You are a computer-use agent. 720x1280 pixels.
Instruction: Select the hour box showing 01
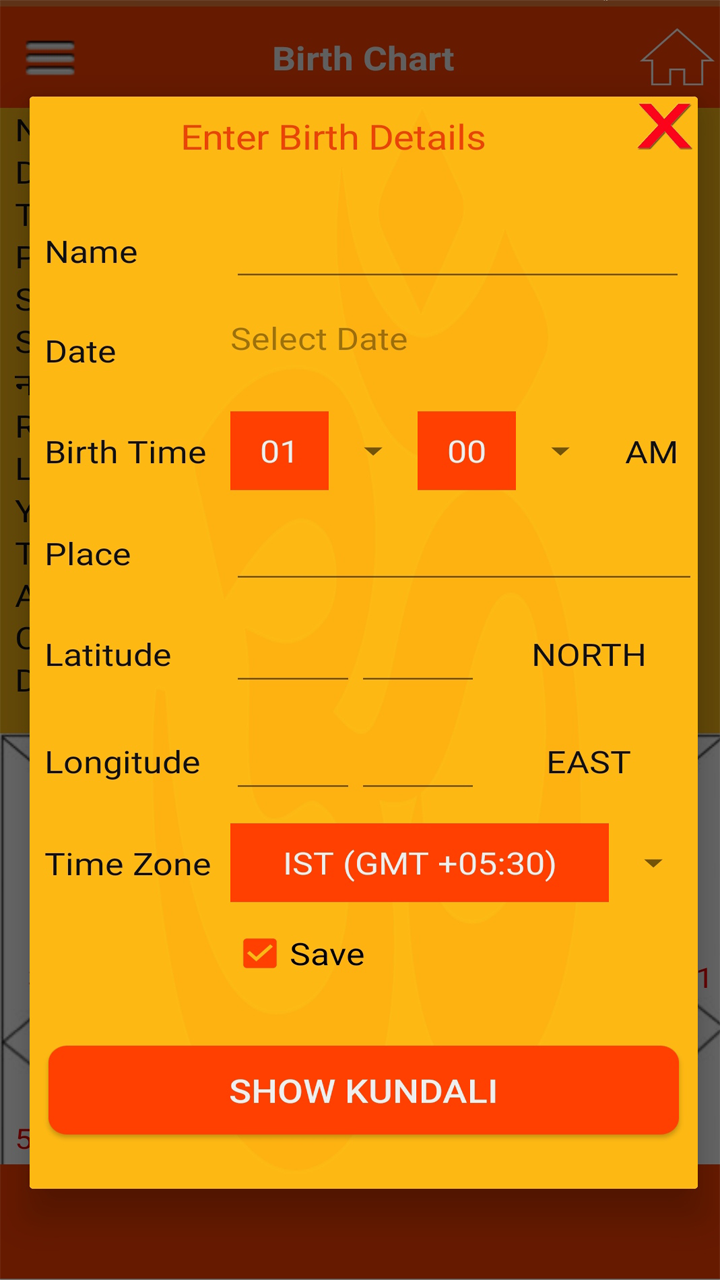[x=279, y=451]
